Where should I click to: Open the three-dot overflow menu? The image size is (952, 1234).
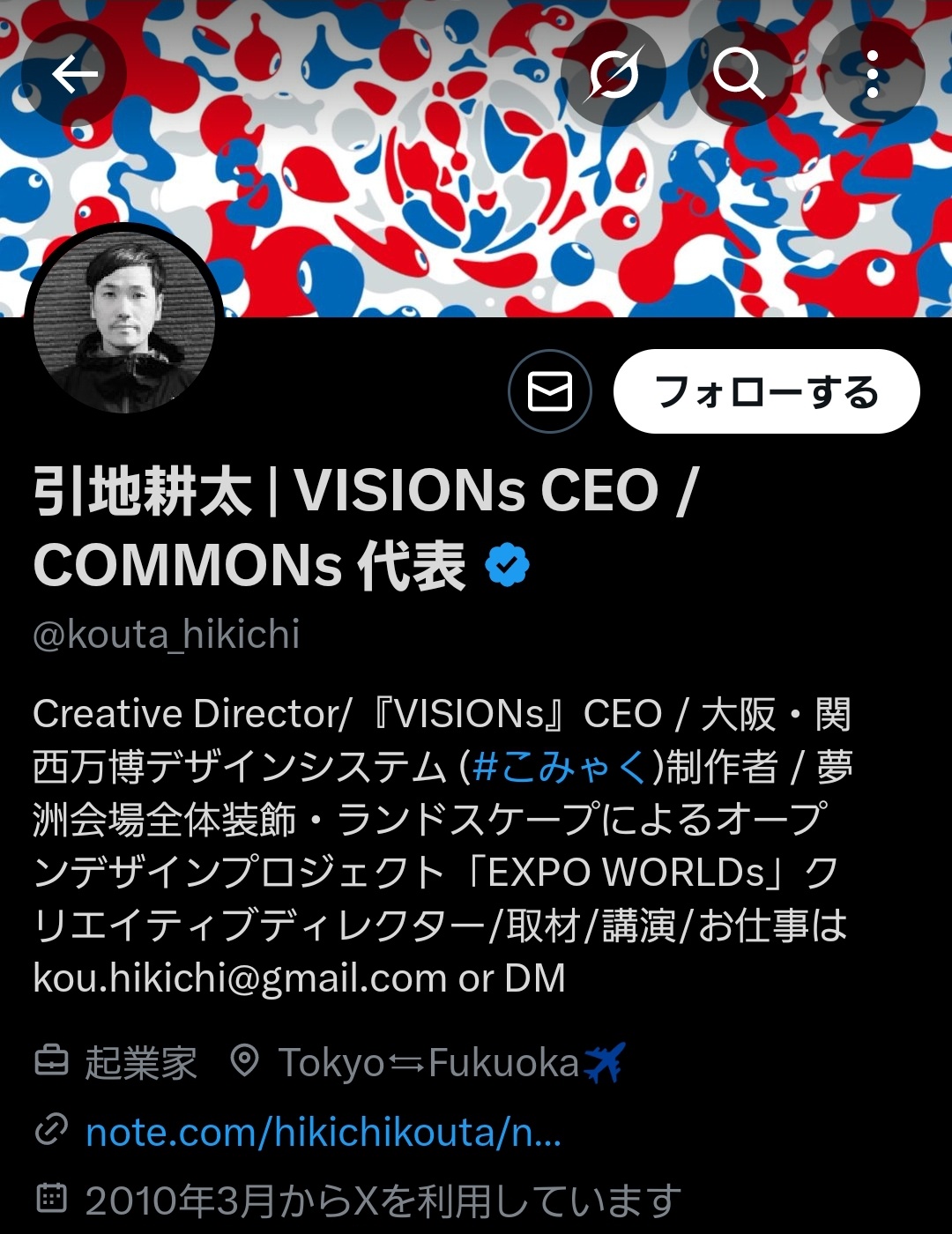872,74
